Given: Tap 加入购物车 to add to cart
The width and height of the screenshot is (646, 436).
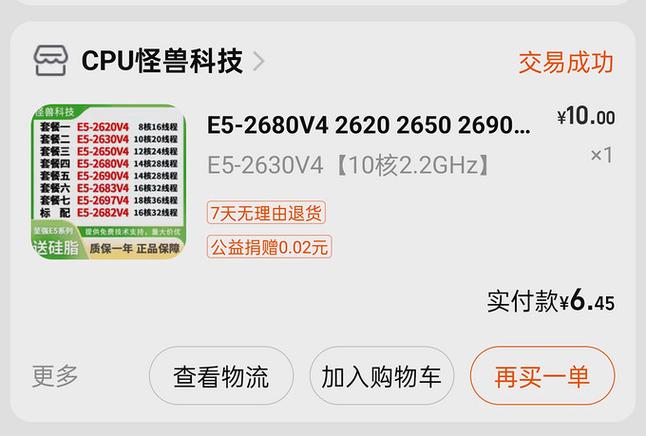Looking at the screenshot, I should point(381,377).
